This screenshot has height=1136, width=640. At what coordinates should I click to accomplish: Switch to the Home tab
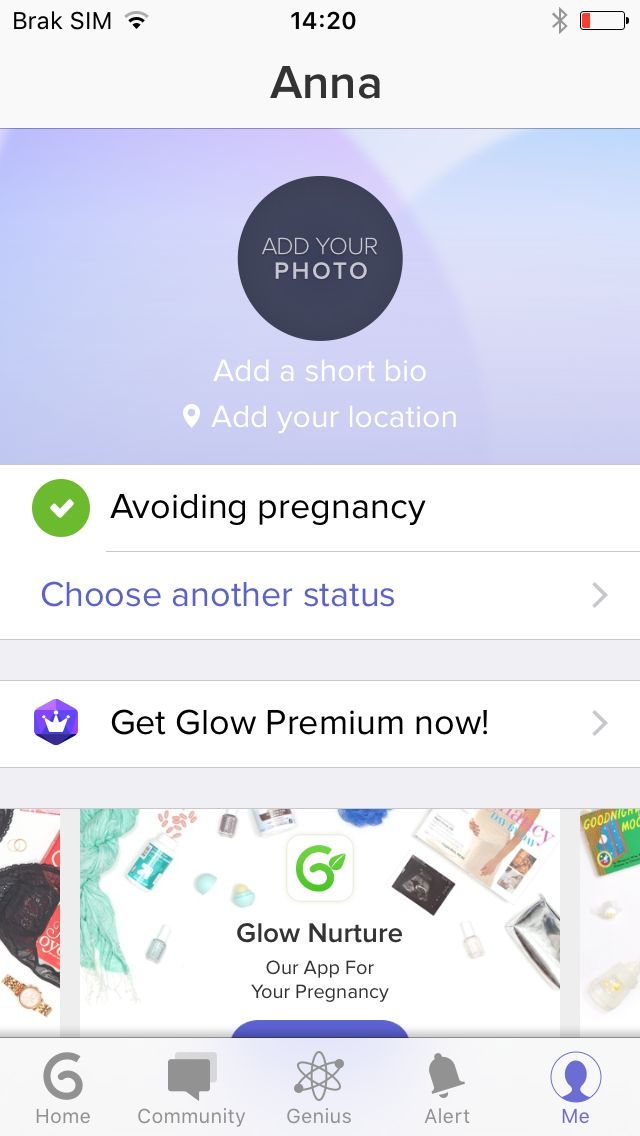(63, 1089)
